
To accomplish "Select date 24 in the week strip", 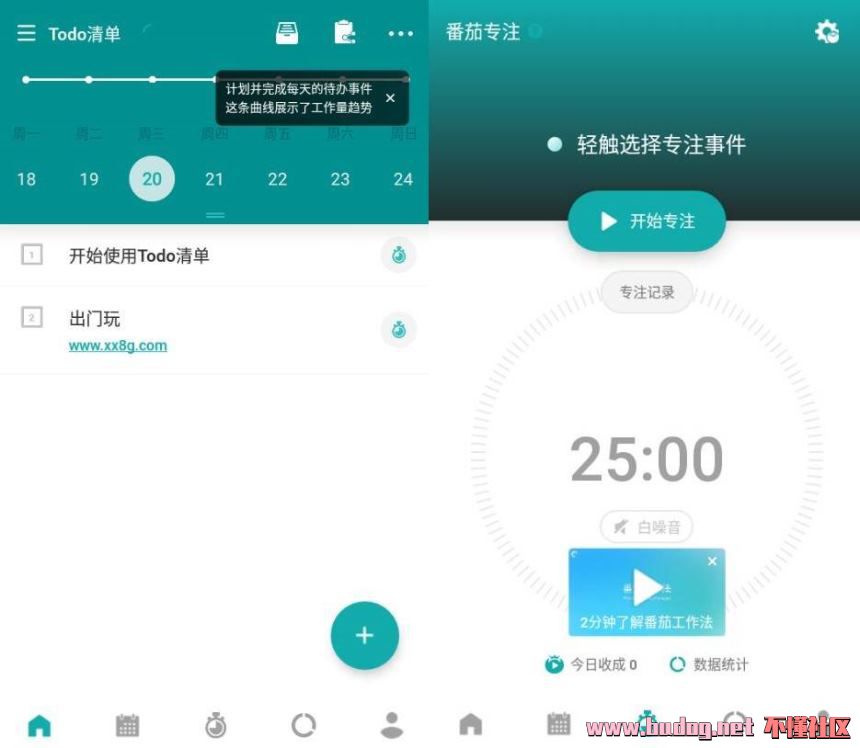I will [403, 179].
